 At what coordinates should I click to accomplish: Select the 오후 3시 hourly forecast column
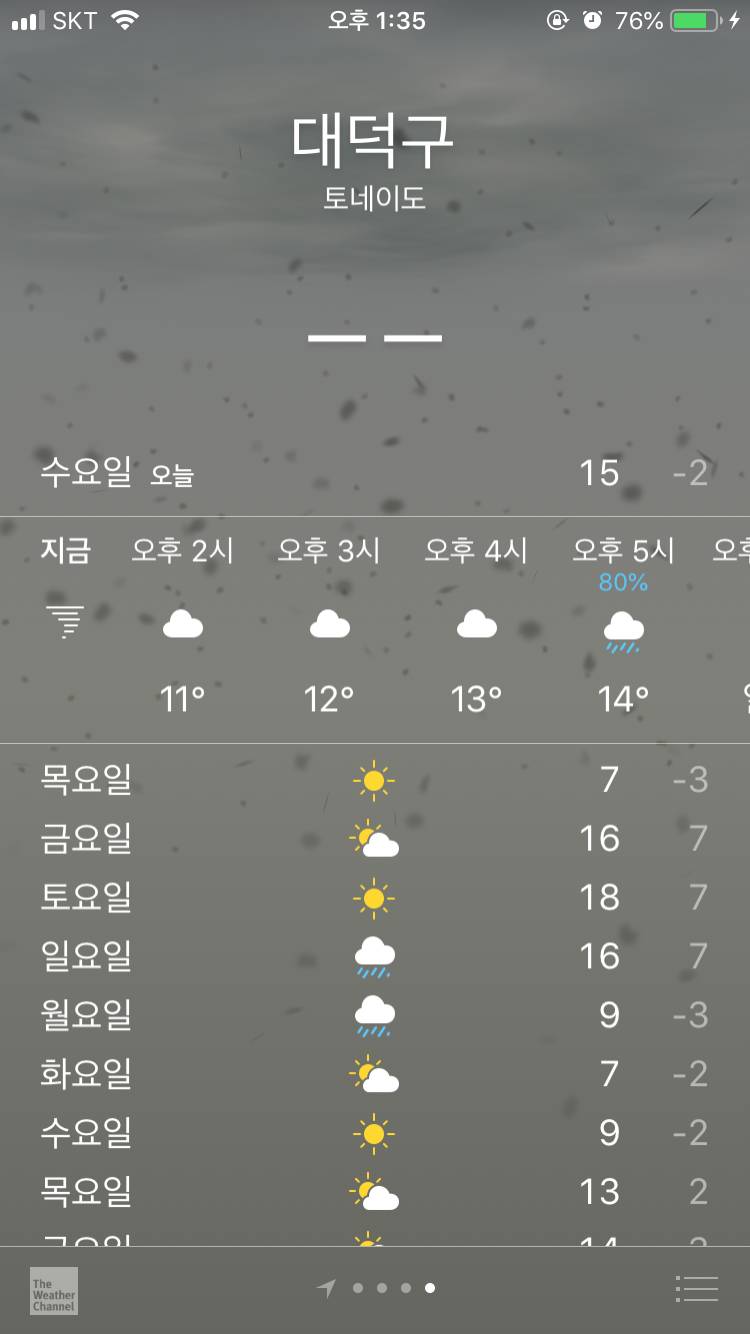click(x=328, y=620)
